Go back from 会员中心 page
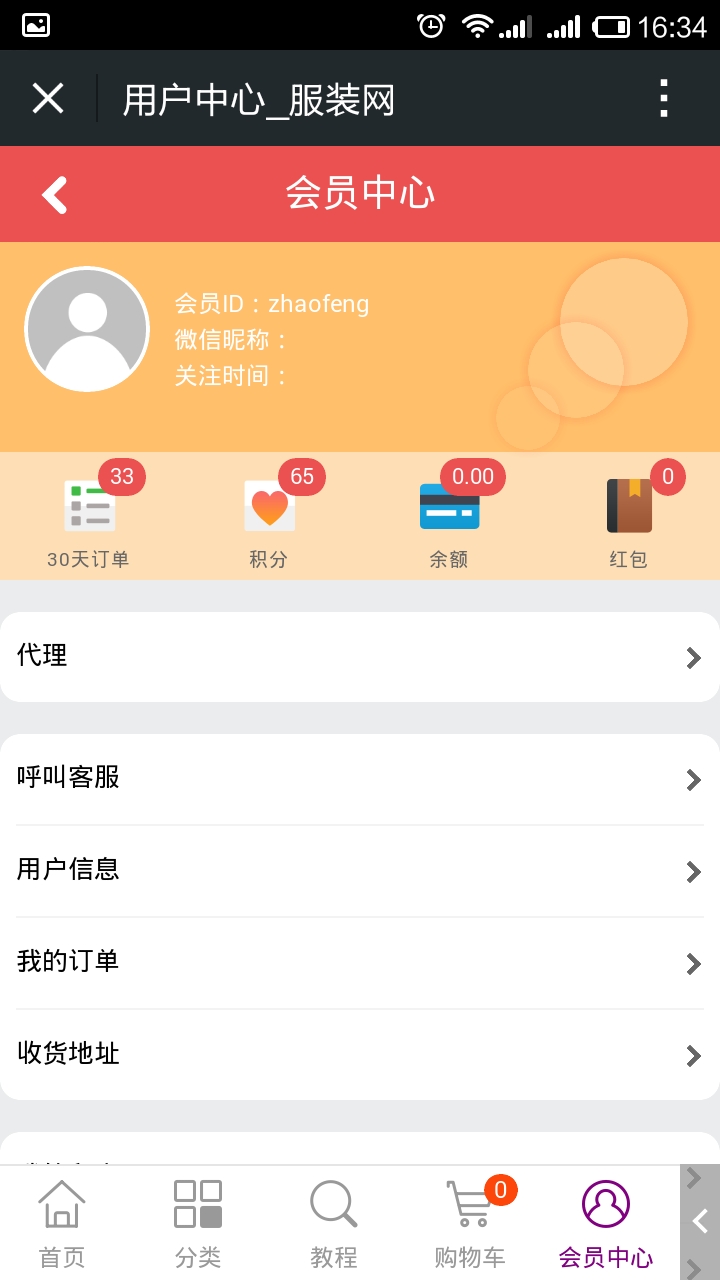The width and height of the screenshot is (720, 1280). pyautogui.click(x=55, y=194)
